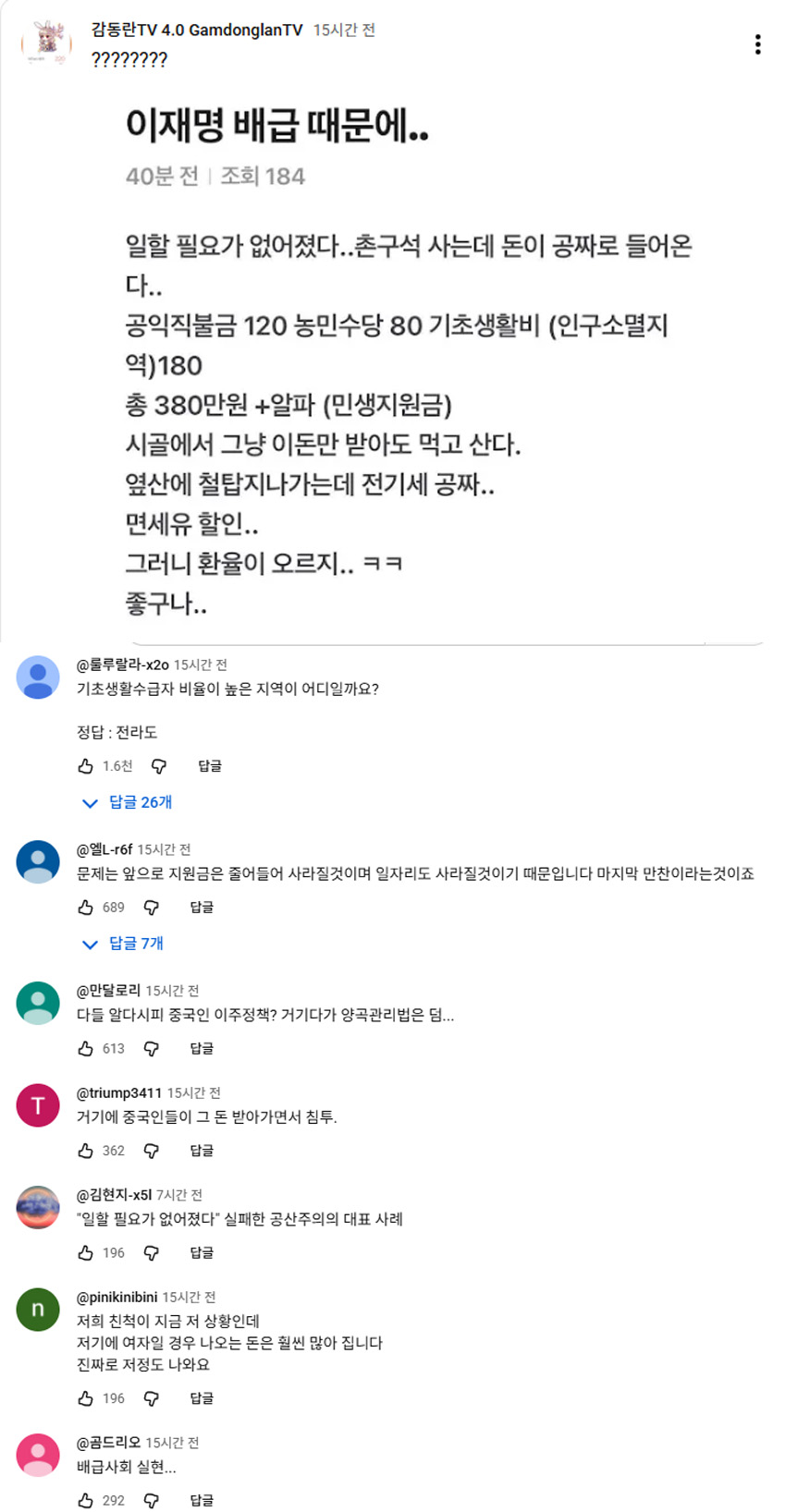
Task: Like the comment by @엘L-r6f
Action: [x=86, y=908]
